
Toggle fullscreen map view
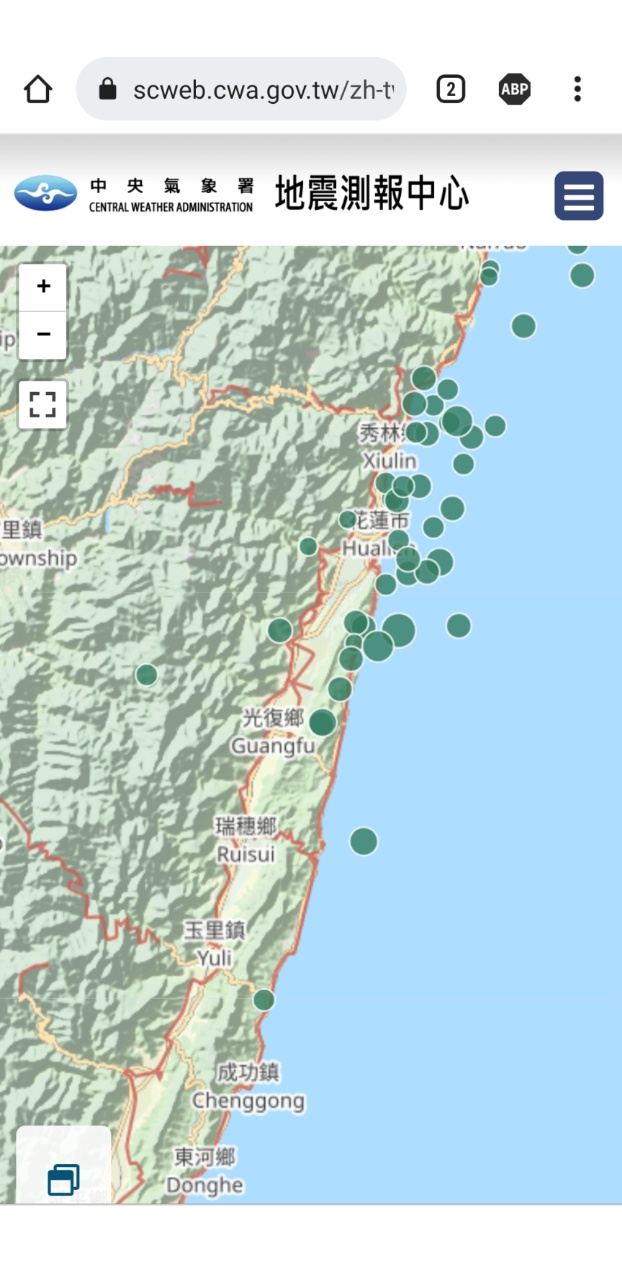click(x=42, y=404)
